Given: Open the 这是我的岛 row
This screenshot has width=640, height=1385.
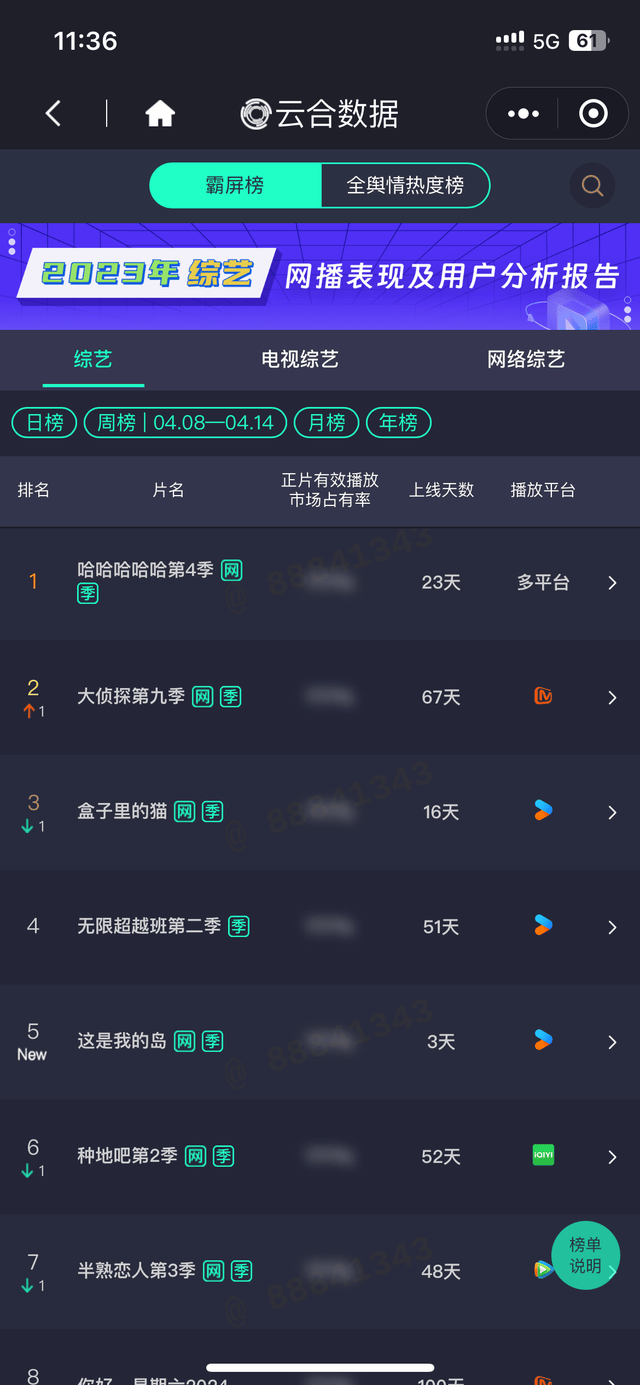Looking at the screenshot, I should tap(320, 1042).
